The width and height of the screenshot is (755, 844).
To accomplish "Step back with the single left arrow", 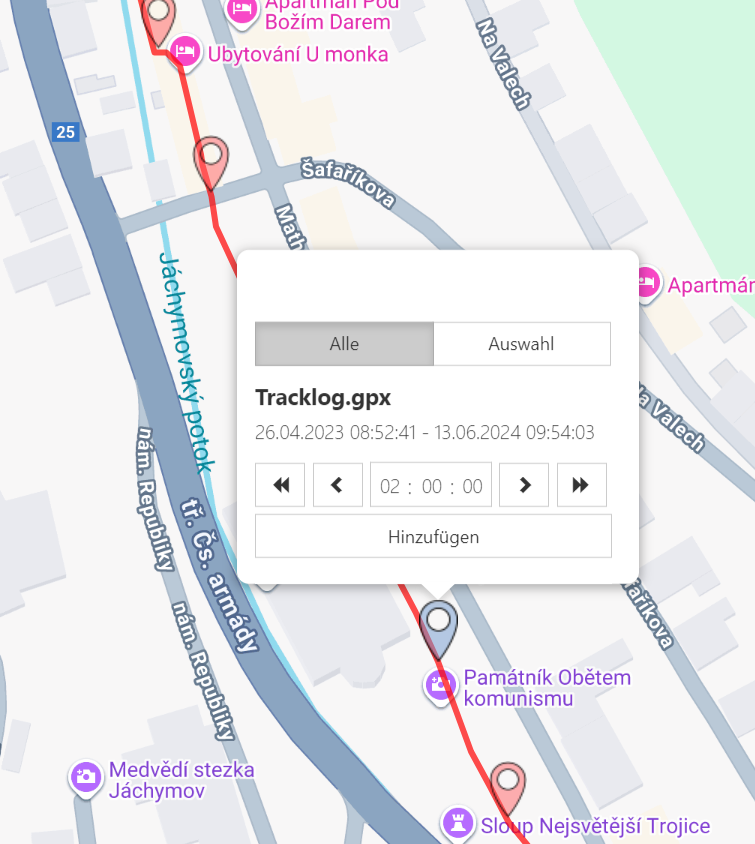I will tap(337, 486).
